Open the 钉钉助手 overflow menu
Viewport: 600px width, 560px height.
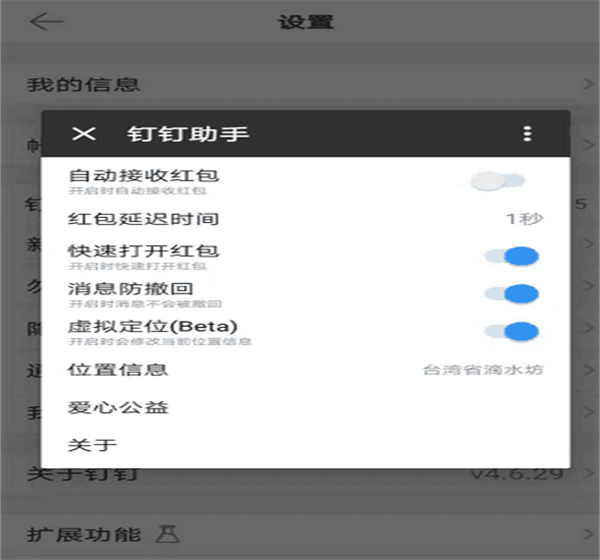[527, 134]
